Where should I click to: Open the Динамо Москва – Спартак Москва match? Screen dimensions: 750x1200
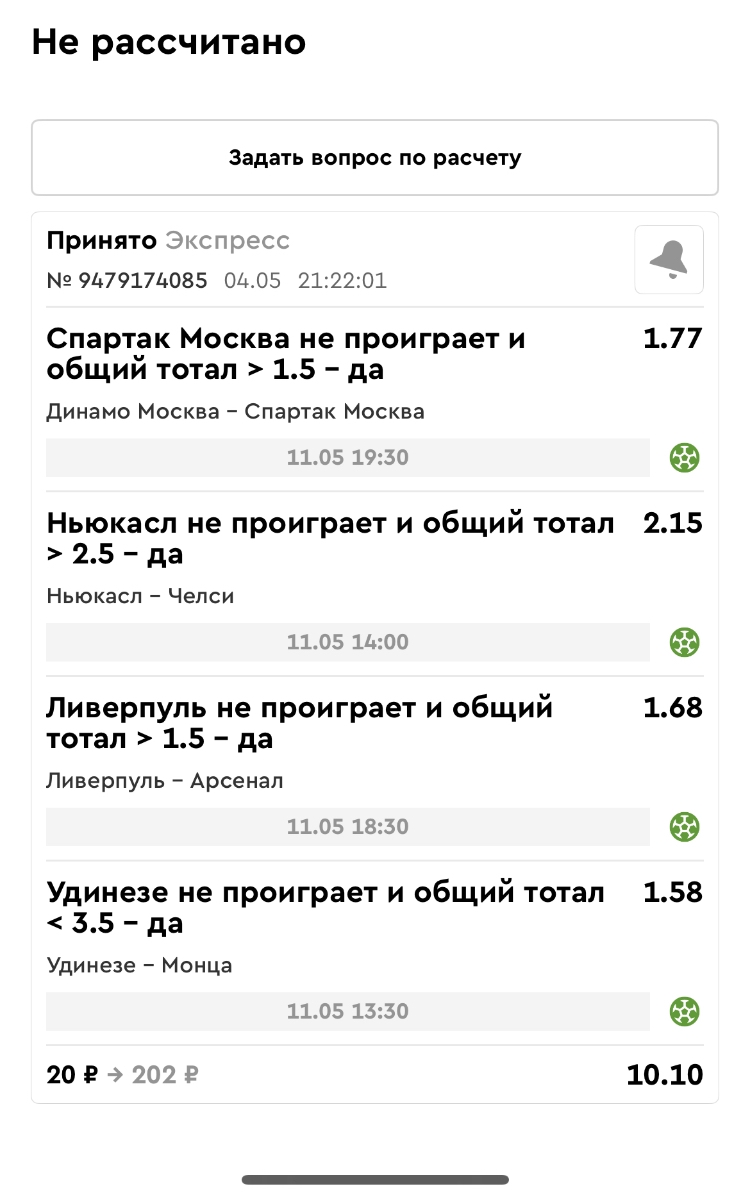coord(236,412)
